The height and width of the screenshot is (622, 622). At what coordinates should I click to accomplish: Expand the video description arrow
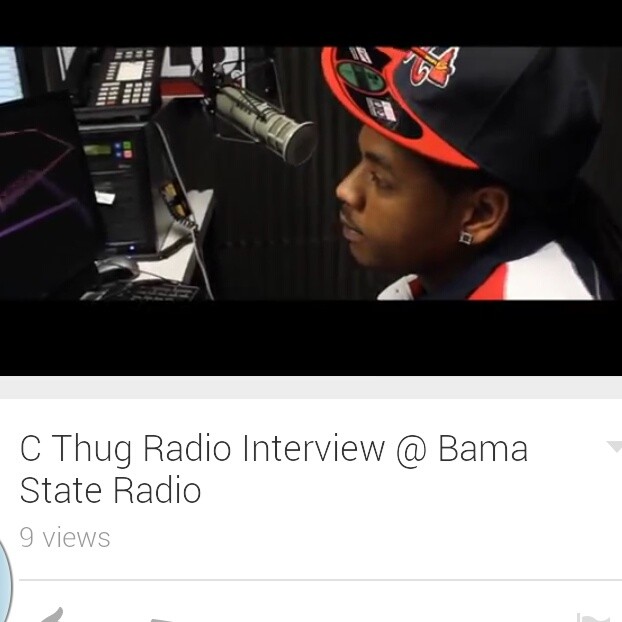pyautogui.click(x=613, y=447)
